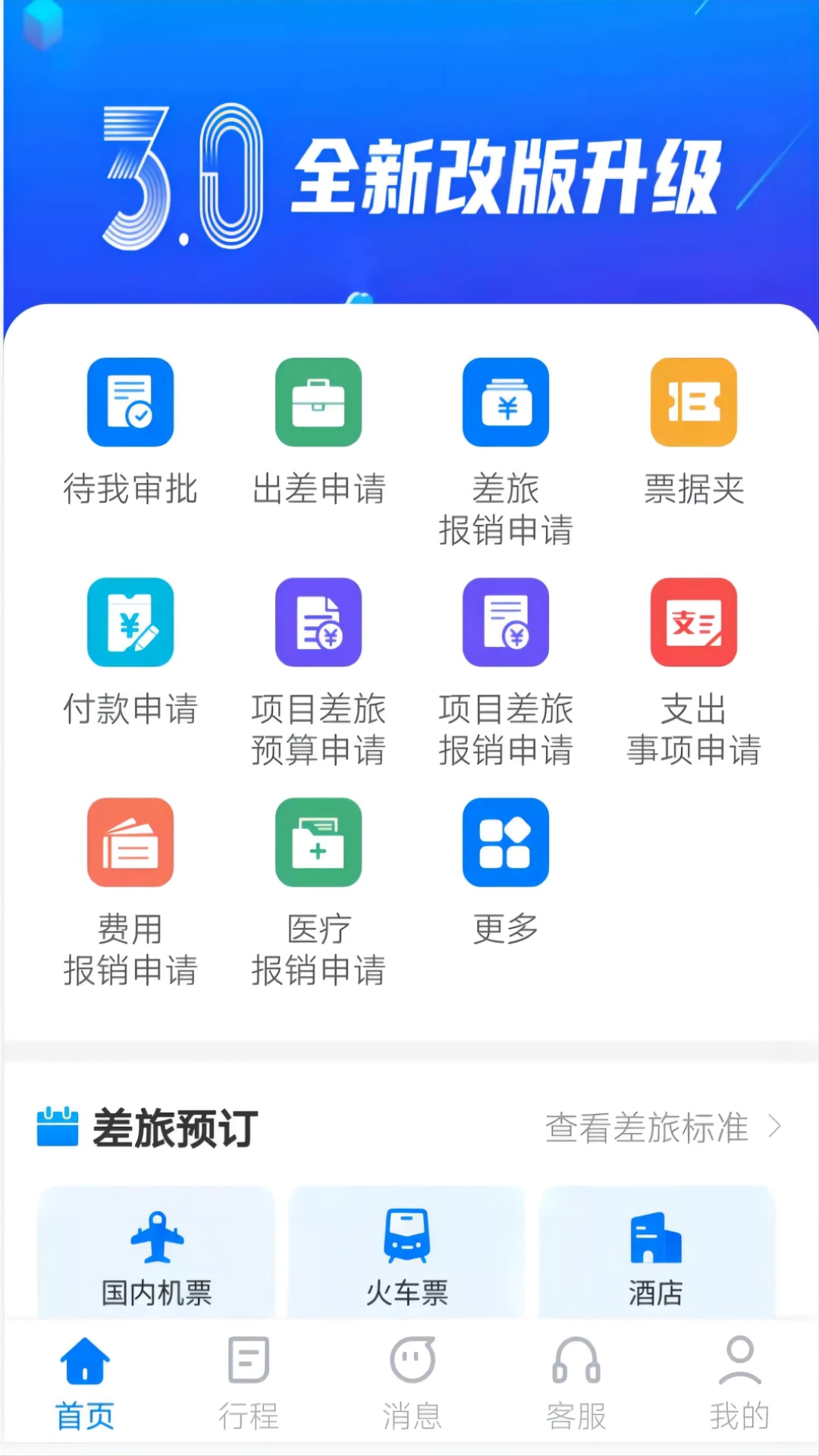Screen dimensions: 819x1456
Task: Open 项目差旅预算申请 budget icon
Action: (318, 621)
